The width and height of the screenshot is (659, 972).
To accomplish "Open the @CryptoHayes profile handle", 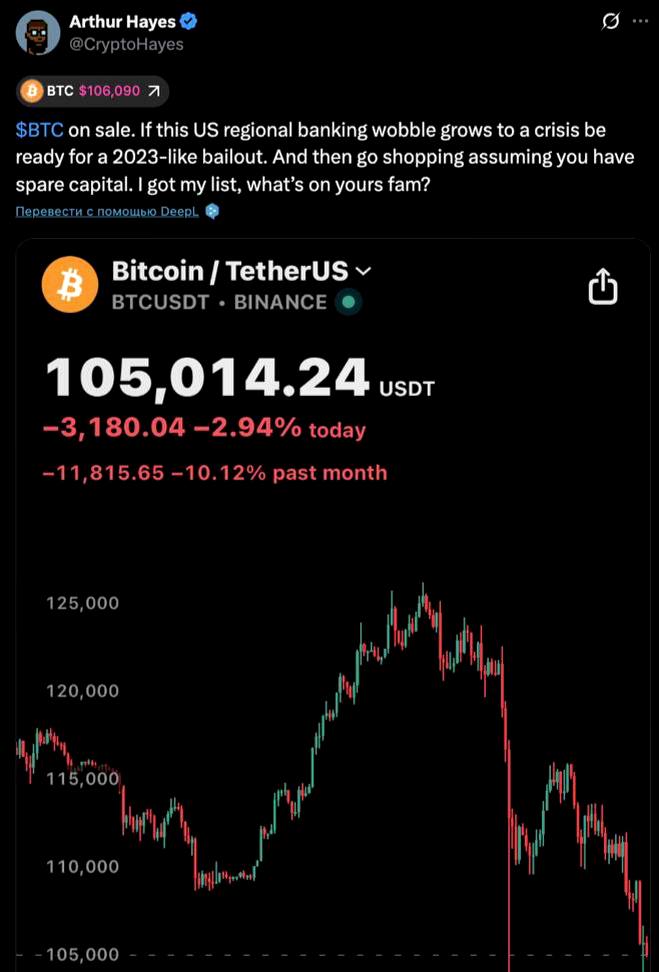I will point(126,44).
